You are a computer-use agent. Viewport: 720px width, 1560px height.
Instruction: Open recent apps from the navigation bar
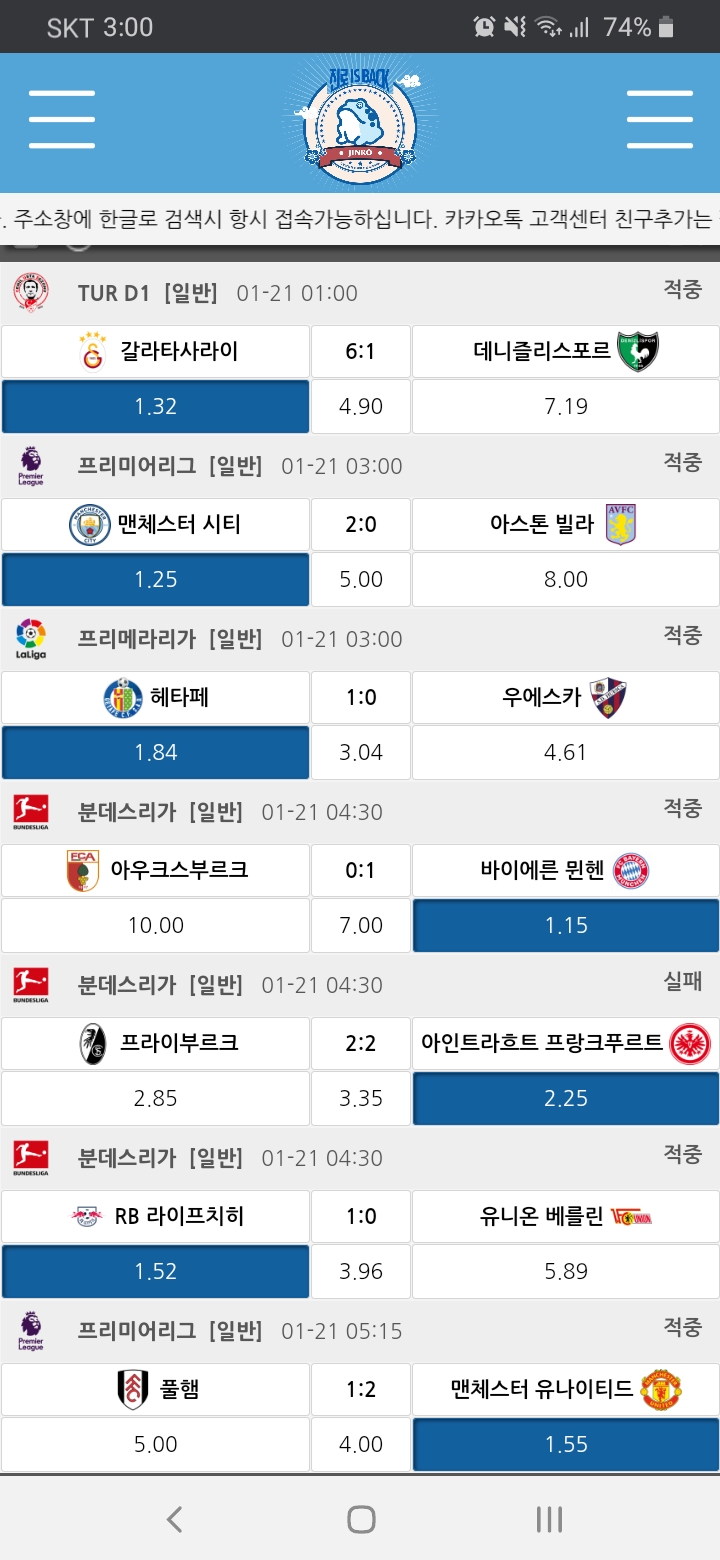pos(549,1520)
